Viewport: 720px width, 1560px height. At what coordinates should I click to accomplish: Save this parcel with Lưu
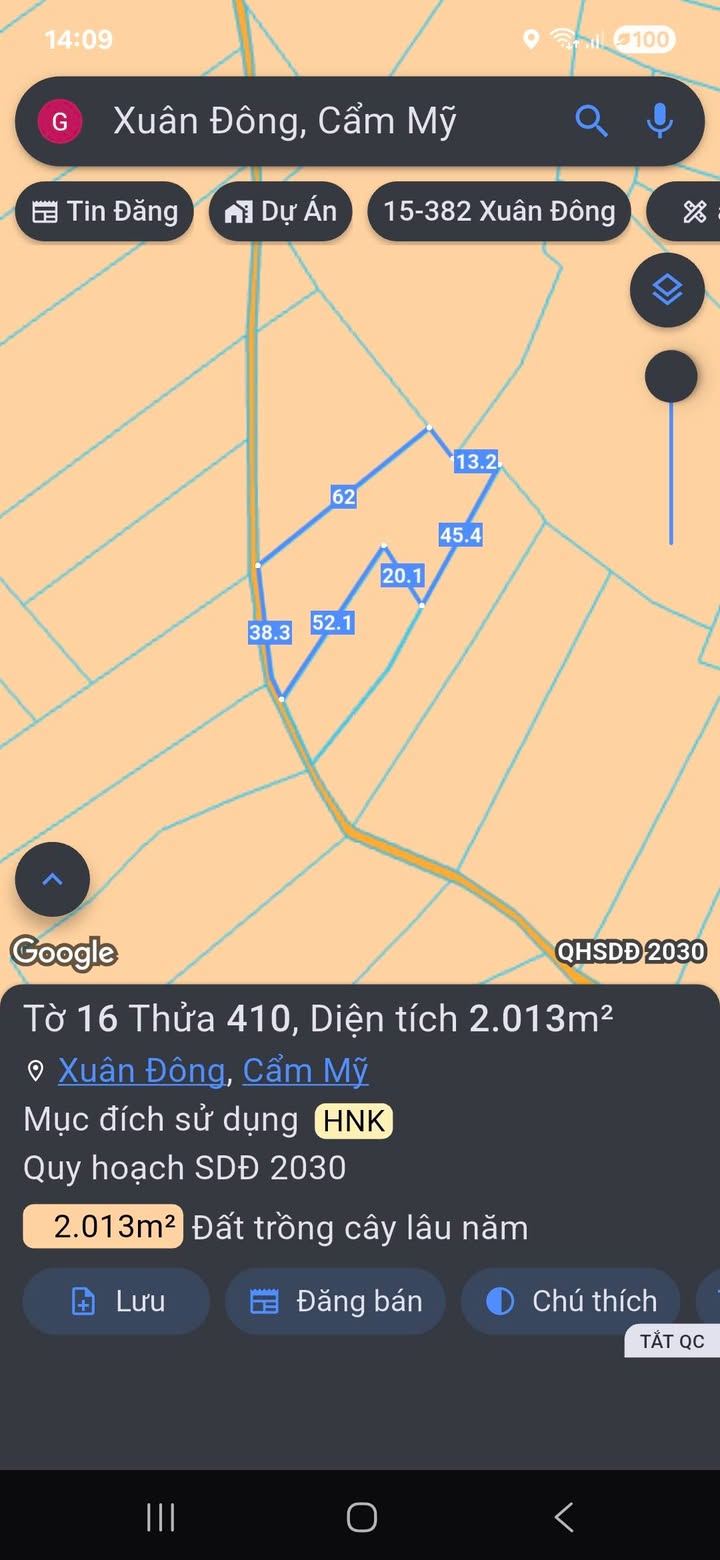pyautogui.click(x=116, y=1301)
